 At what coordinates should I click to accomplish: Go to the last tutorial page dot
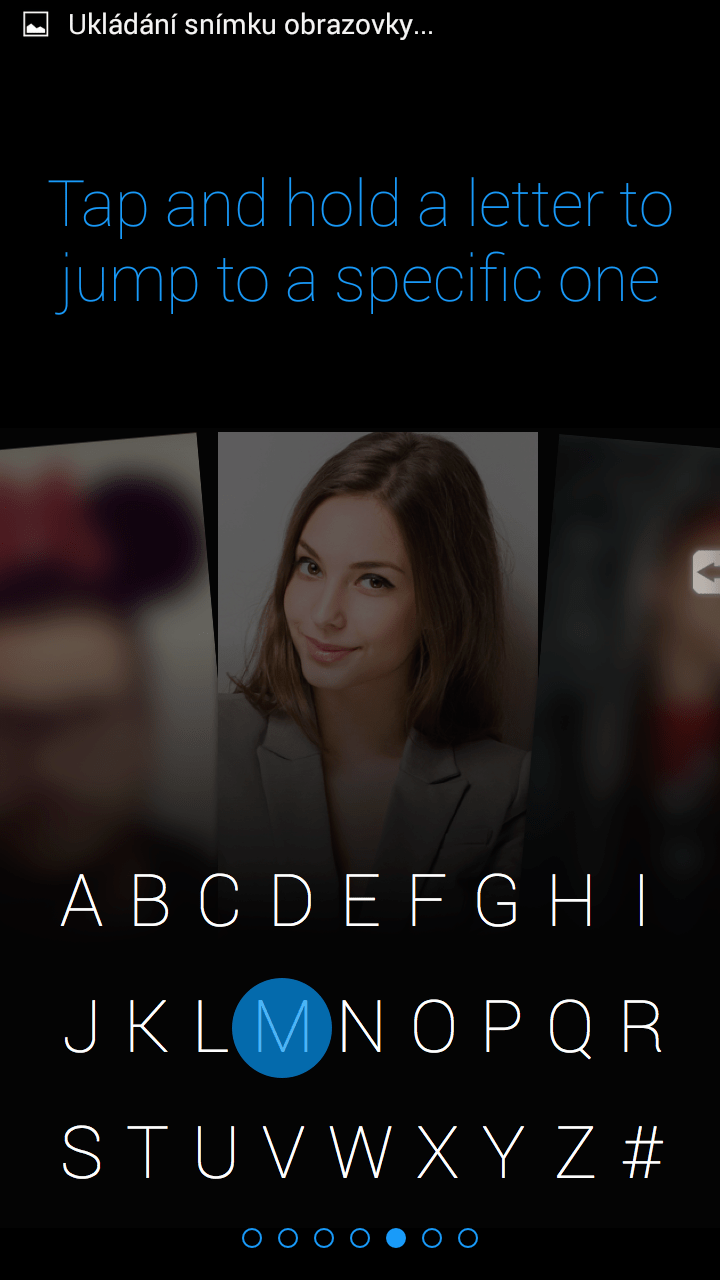(468, 1238)
